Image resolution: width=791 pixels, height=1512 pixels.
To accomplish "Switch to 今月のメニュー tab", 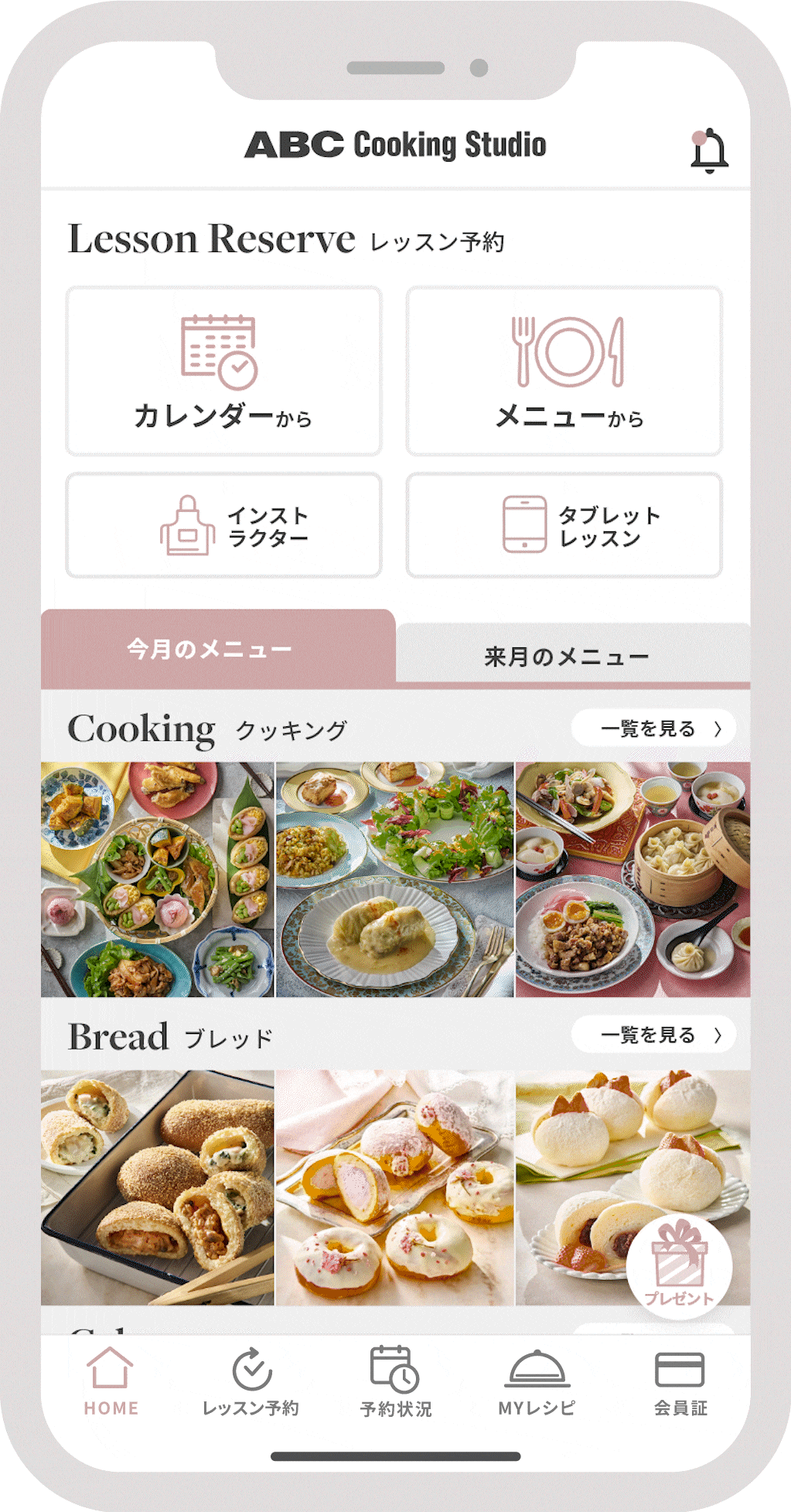I will (210, 648).
